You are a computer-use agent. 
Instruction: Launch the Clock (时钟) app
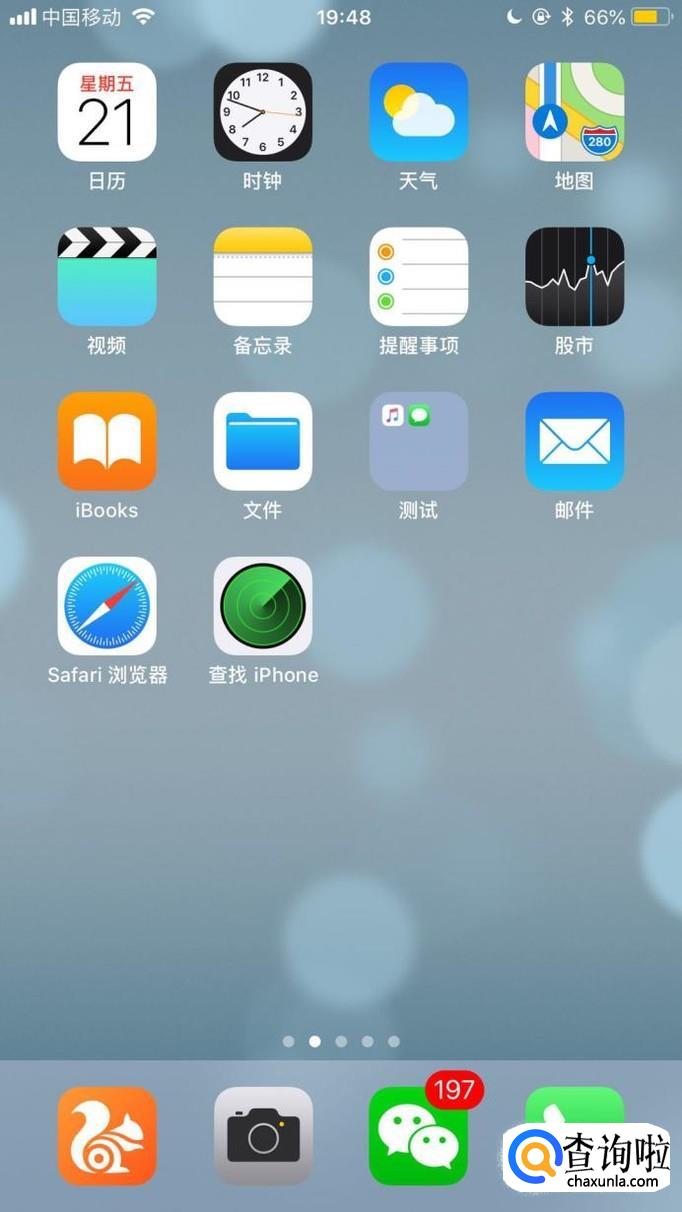(263, 112)
